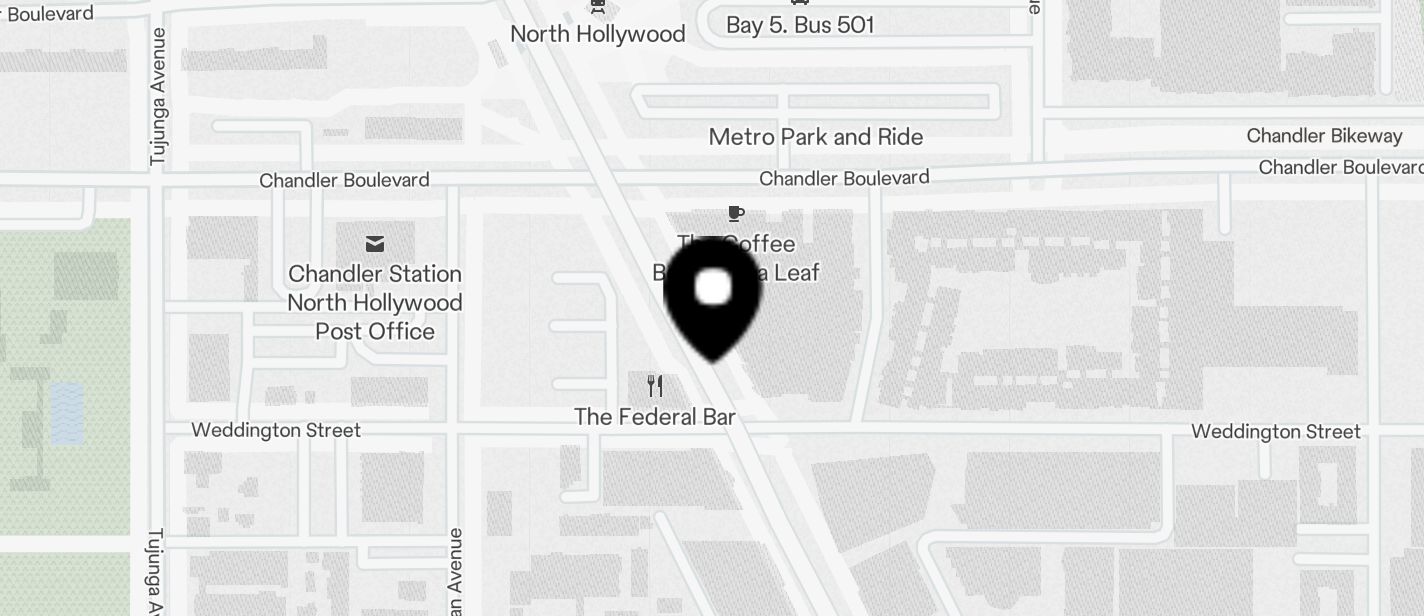
Task: Select Chandler Station North Hollywood Post Office marker
Action: [375, 244]
